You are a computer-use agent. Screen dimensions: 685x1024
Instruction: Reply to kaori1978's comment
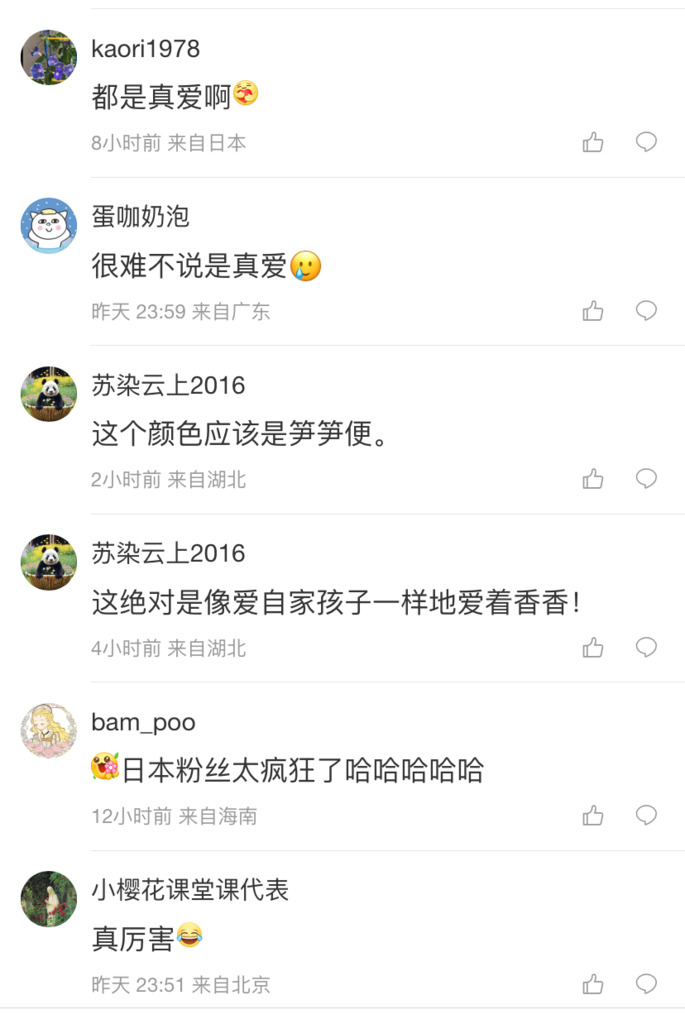(x=646, y=142)
